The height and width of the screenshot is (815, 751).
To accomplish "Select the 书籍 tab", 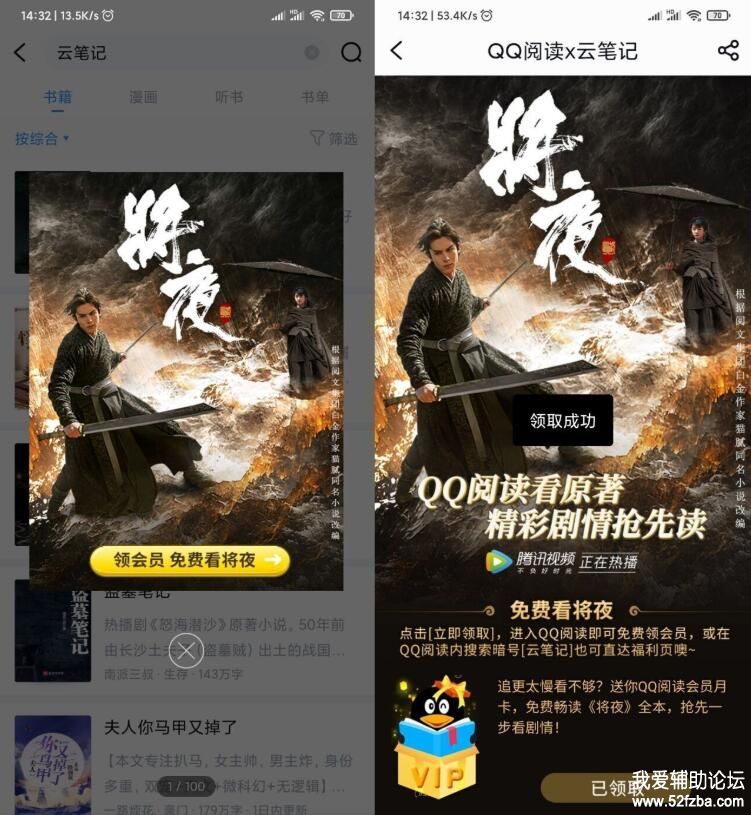I will click(x=57, y=97).
